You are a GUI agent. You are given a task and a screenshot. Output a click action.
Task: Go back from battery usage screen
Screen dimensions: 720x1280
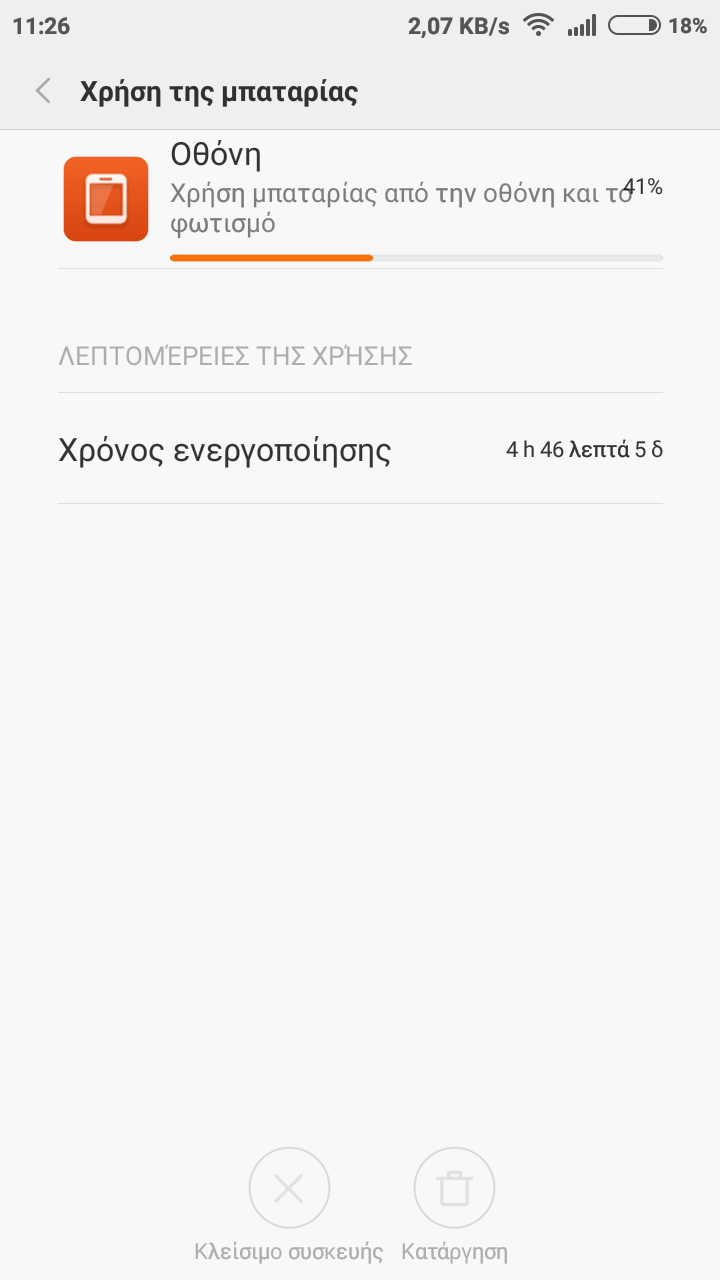[43, 92]
